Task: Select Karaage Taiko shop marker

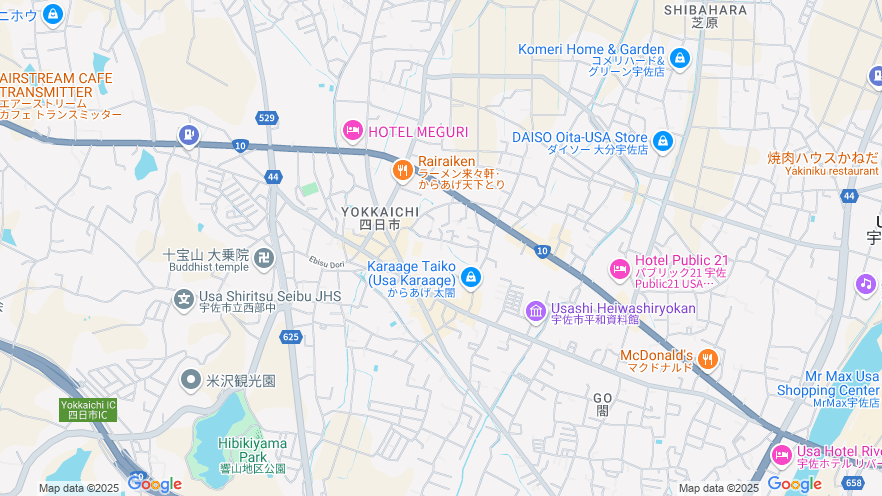Action: [470, 277]
